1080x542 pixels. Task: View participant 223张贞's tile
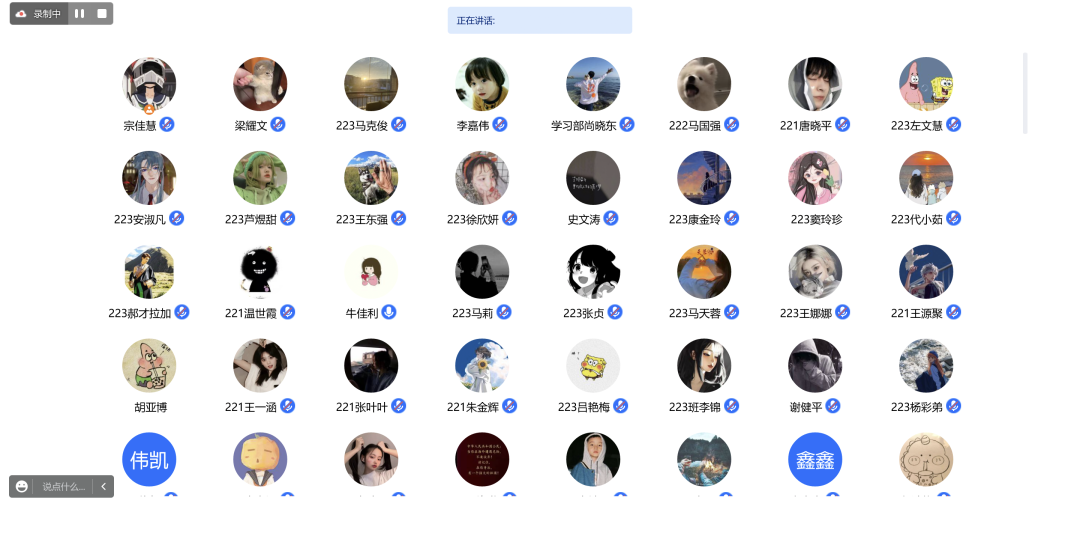coord(593,272)
